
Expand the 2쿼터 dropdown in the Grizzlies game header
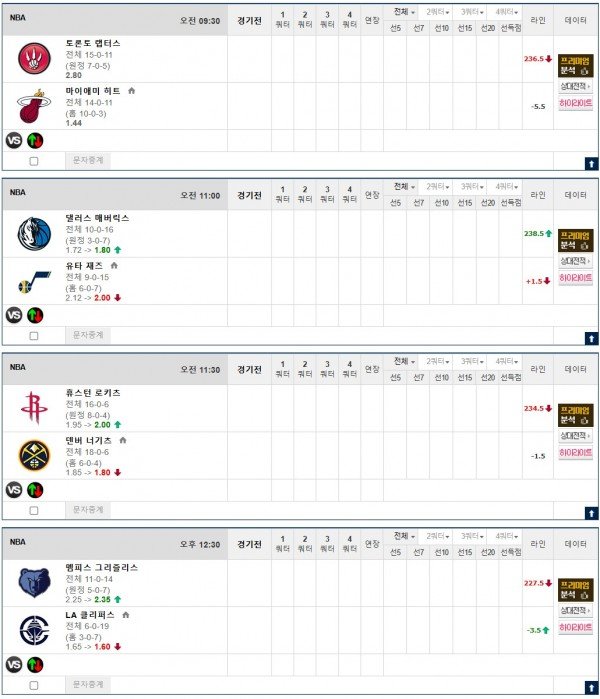point(438,535)
